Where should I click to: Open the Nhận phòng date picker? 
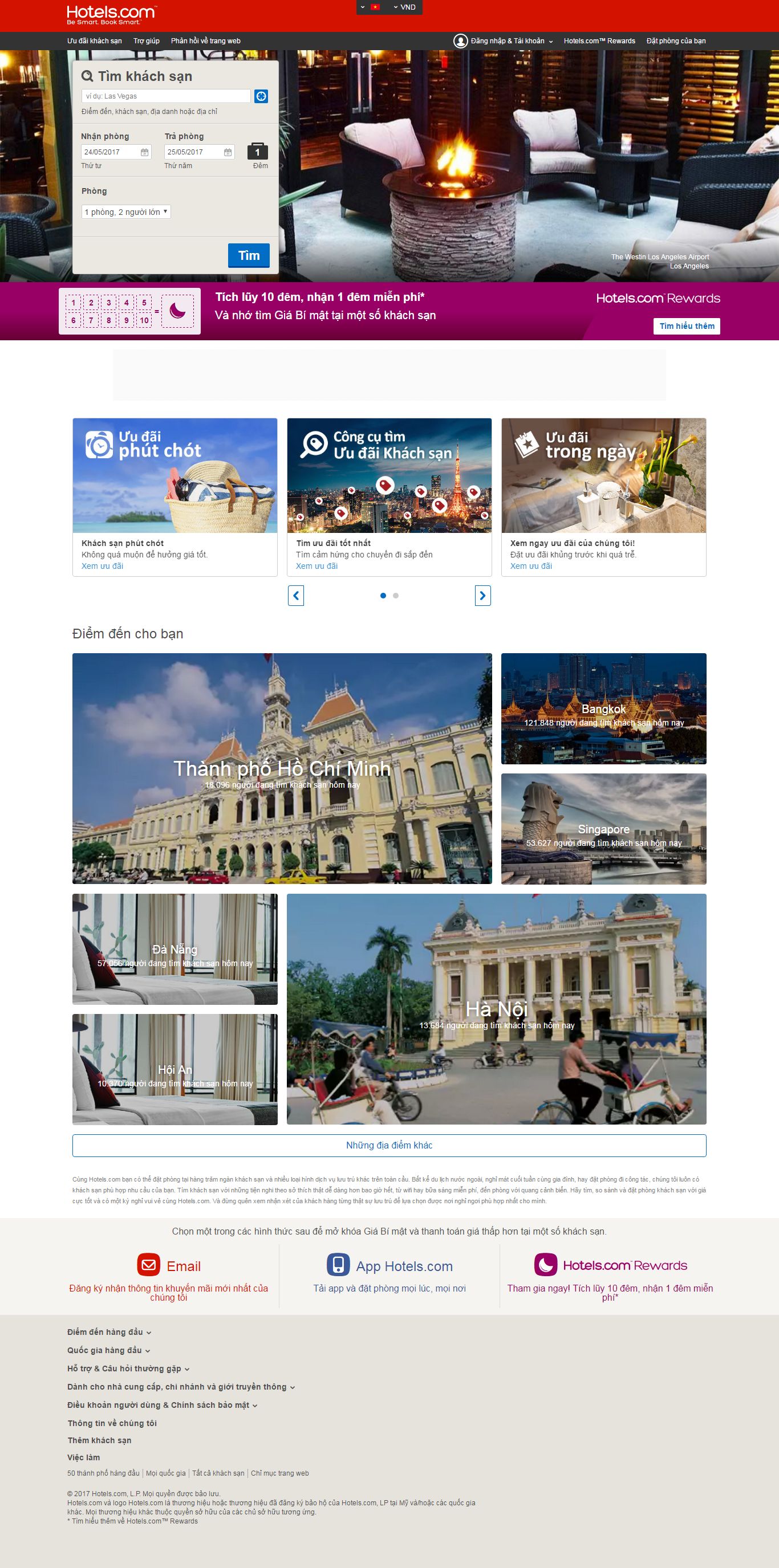point(116,152)
